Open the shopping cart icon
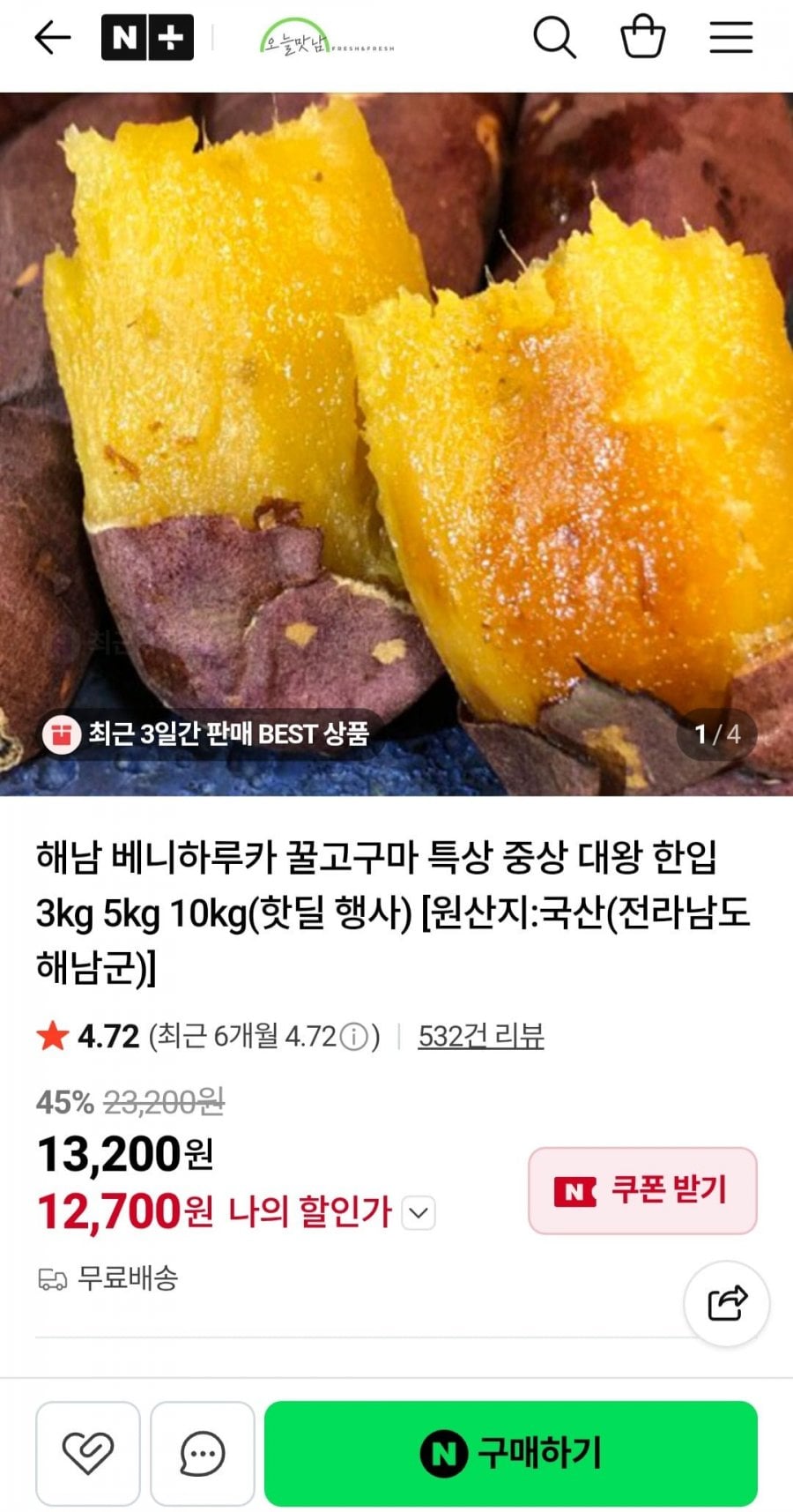This screenshot has width=793, height=1512. 643,39
